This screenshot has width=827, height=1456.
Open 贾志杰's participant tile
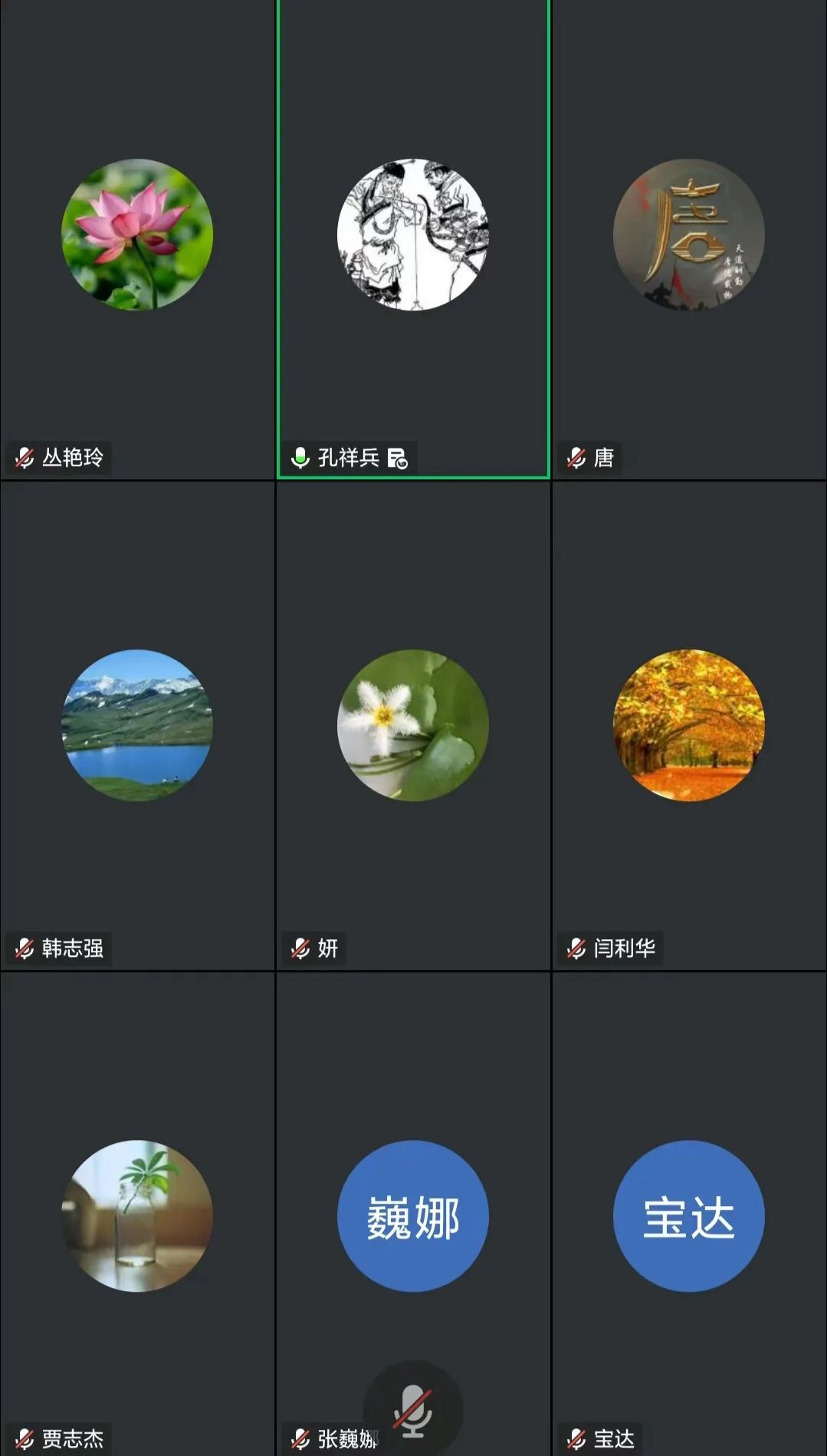coord(137,1214)
